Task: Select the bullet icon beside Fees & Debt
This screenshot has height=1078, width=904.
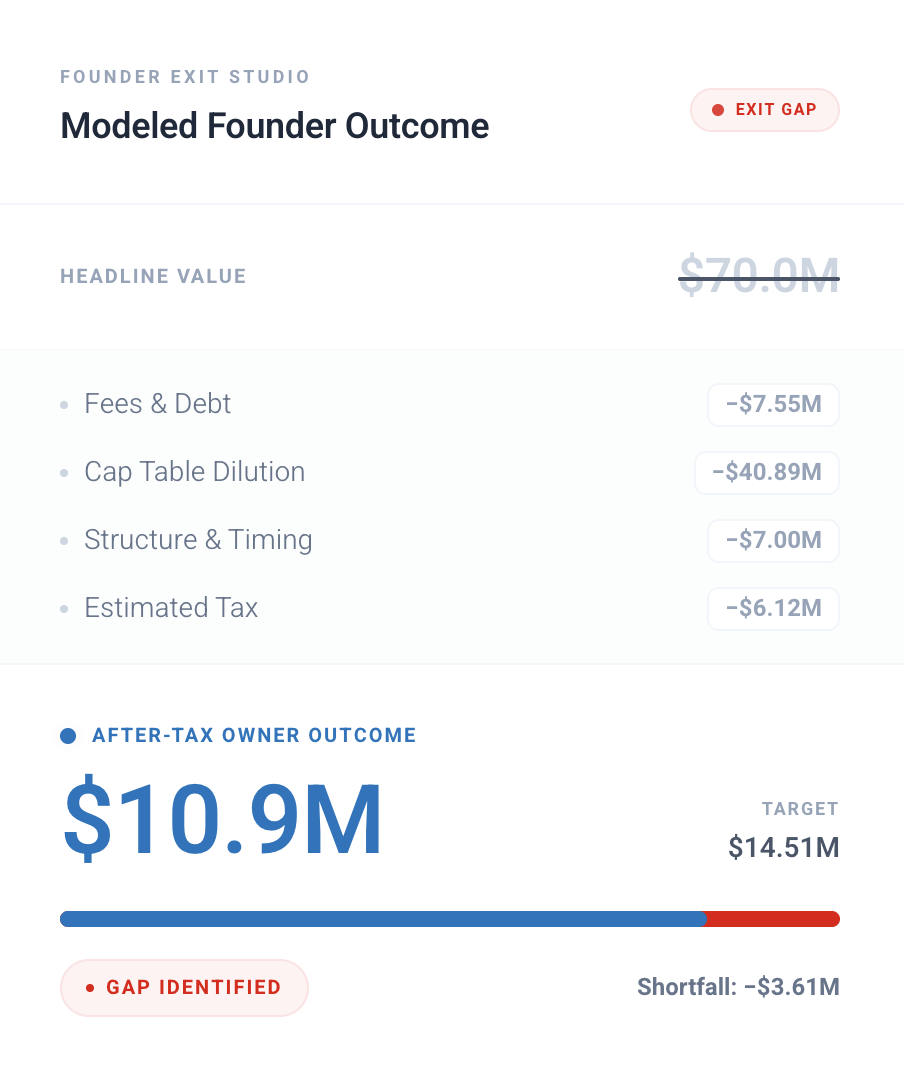Action: coord(65,405)
